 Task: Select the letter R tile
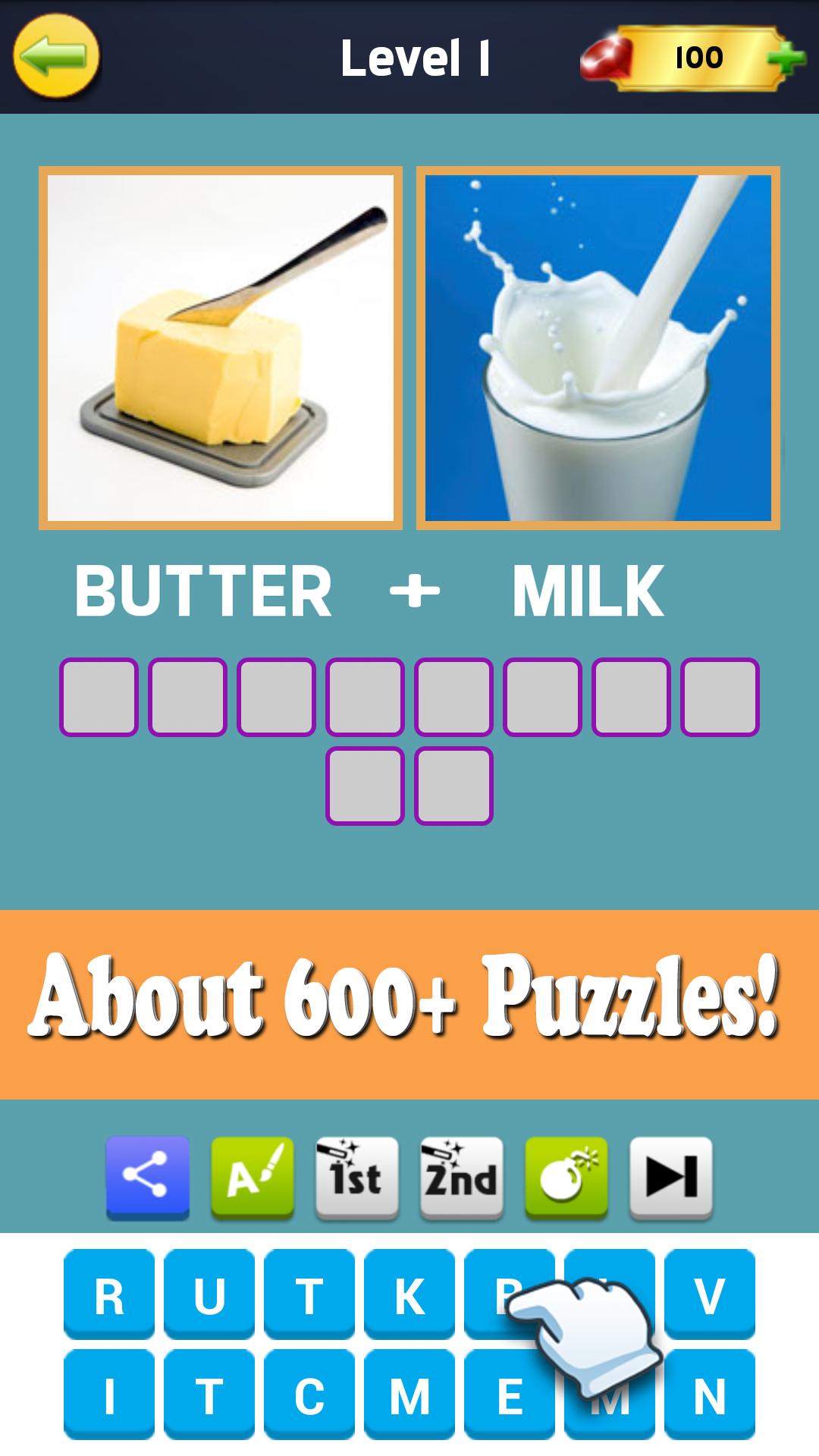tap(109, 1295)
